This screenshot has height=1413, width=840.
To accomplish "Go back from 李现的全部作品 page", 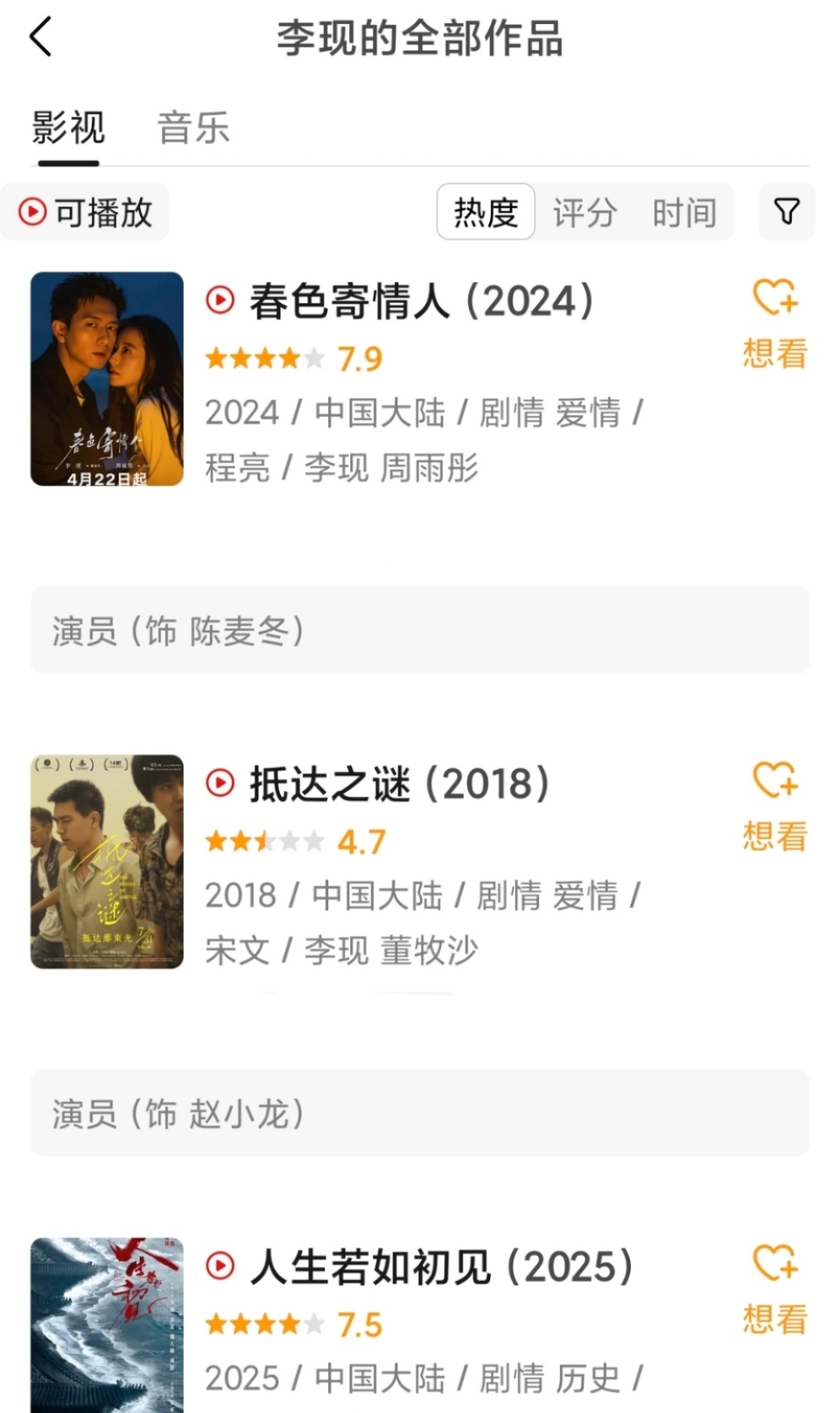I will (41, 37).
